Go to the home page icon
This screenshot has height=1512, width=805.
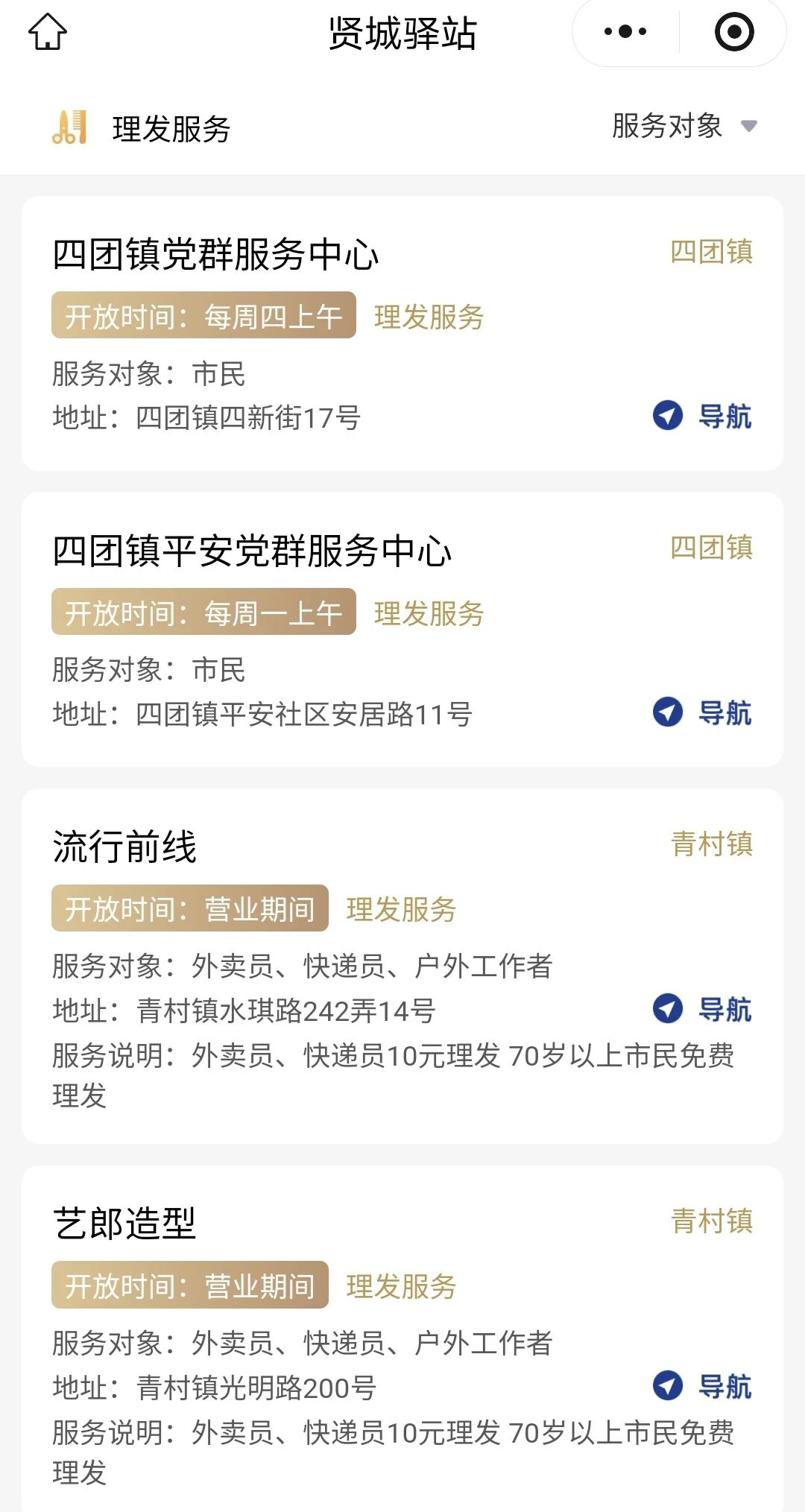click(x=48, y=32)
